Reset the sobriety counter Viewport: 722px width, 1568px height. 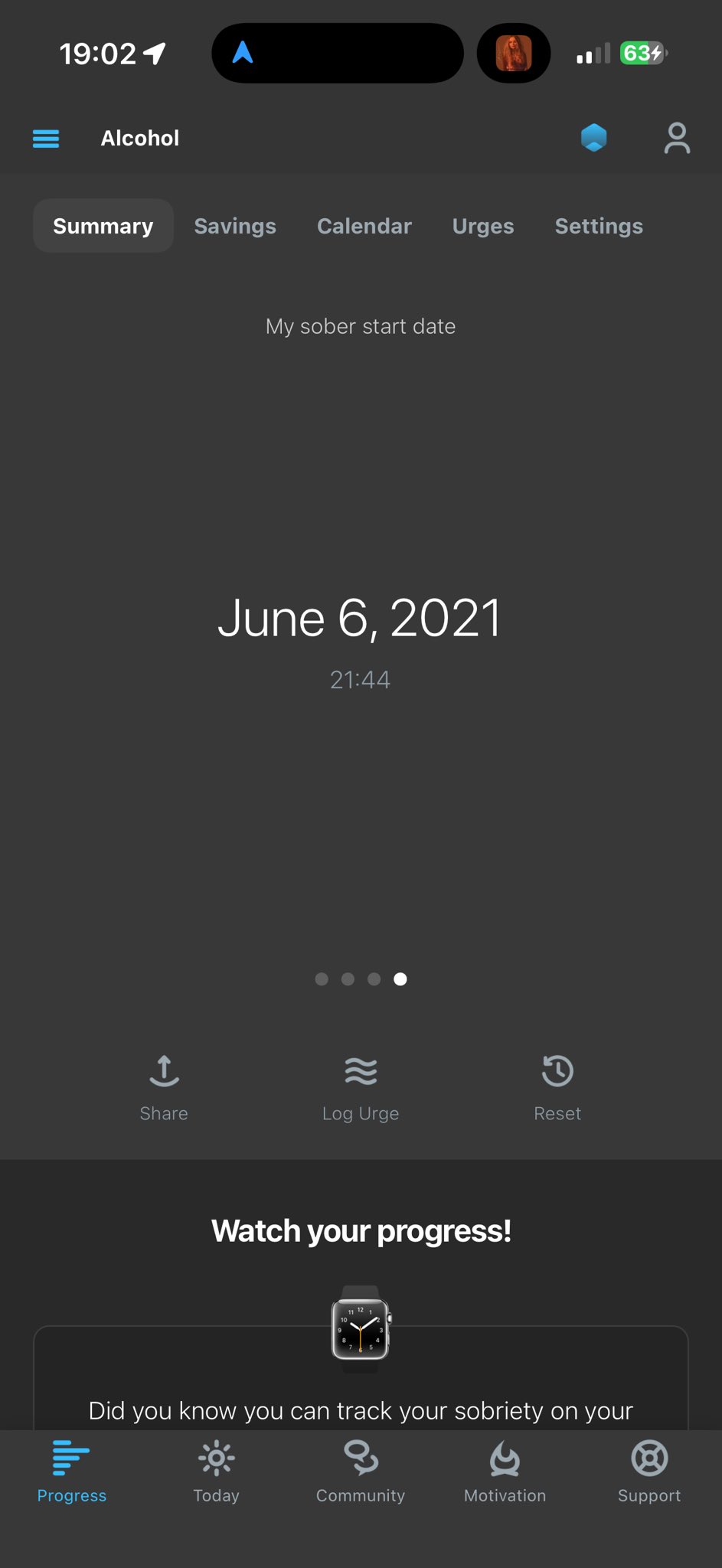[x=557, y=1087]
